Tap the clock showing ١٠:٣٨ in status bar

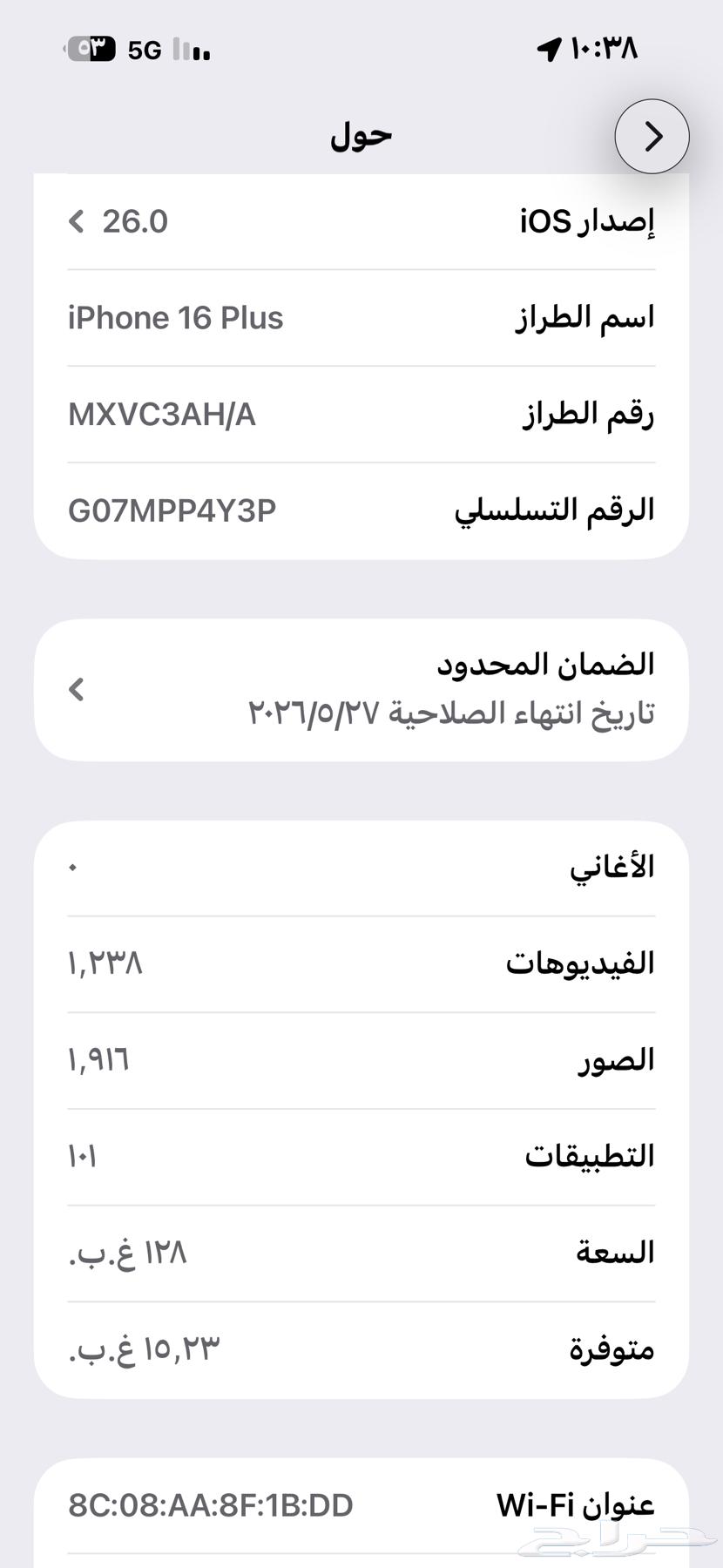coord(607,49)
